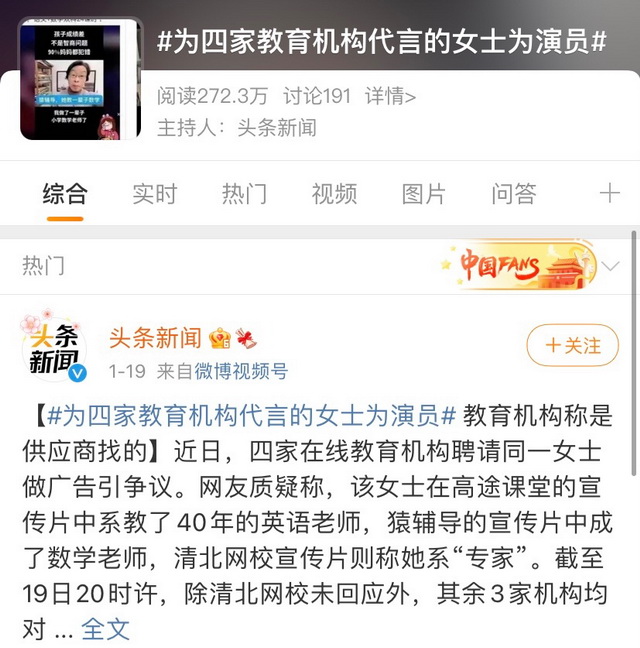Follow 头条新闻 with 关注 button

click(x=572, y=345)
